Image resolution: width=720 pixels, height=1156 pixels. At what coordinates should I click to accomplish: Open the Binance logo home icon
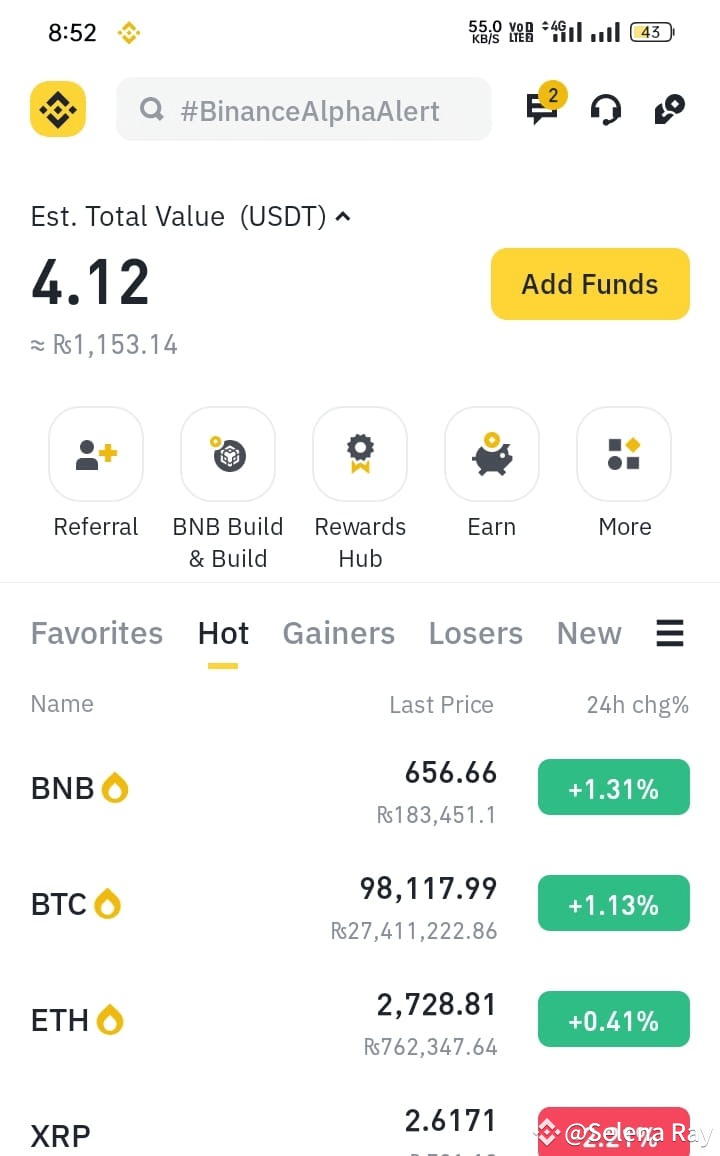pos(57,109)
